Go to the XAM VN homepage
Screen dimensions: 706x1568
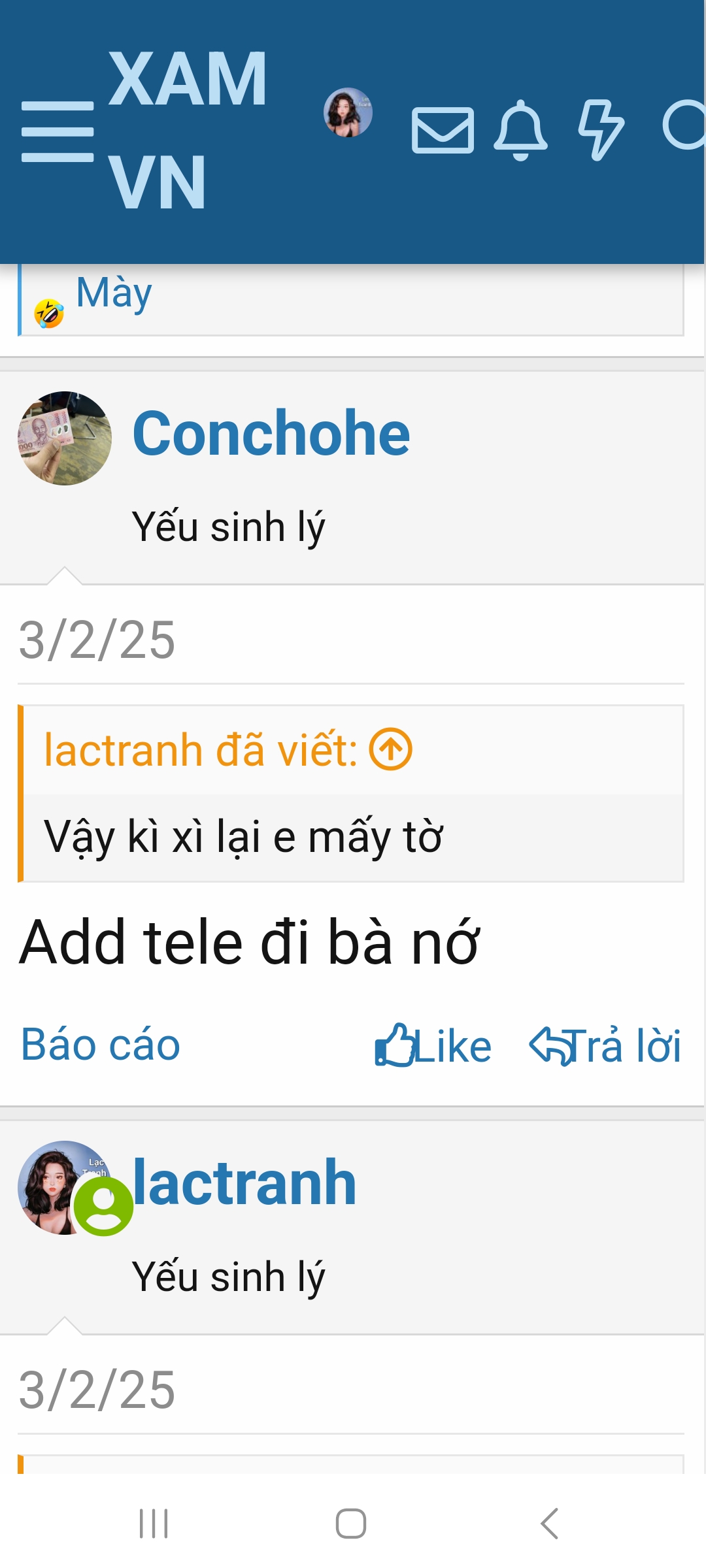click(x=186, y=131)
